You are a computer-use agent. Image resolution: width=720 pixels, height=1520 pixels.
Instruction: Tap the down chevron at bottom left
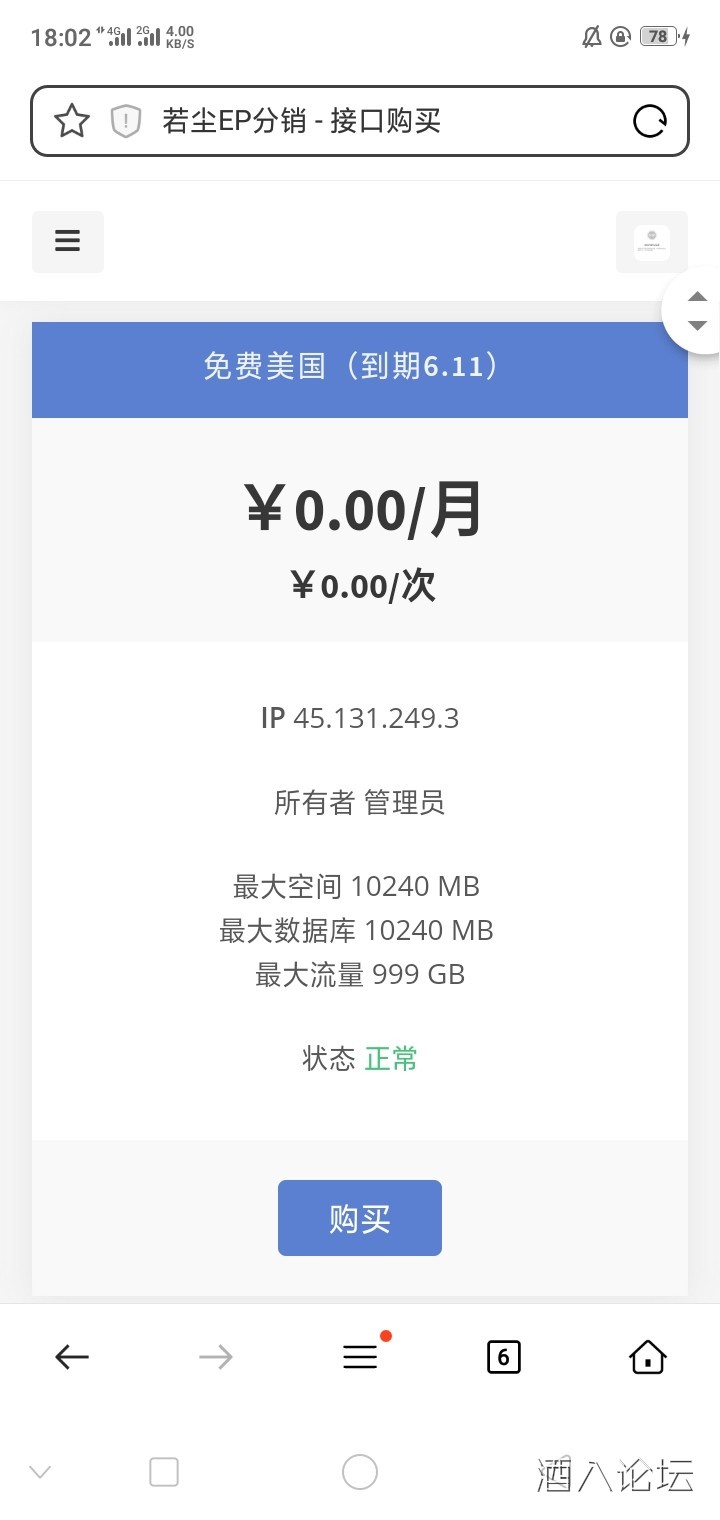38,1471
